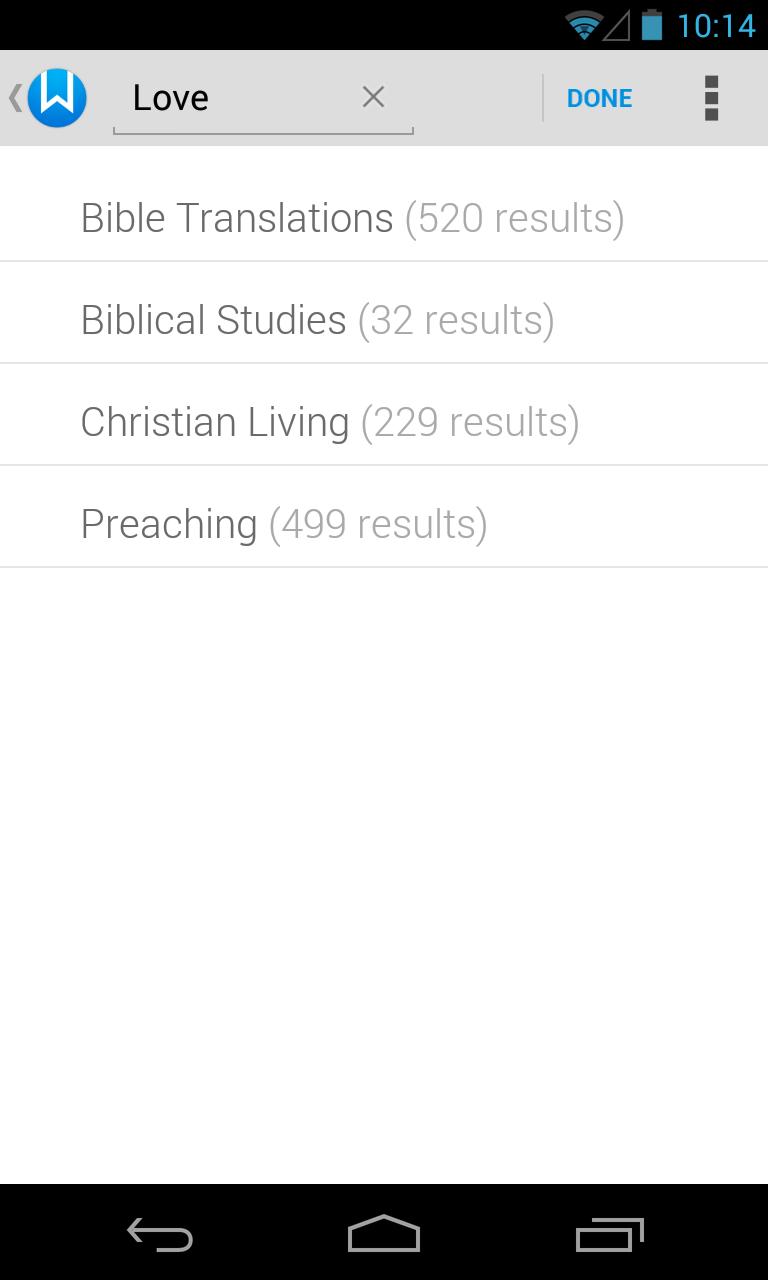Image resolution: width=768 pixels, height=1280 pixels.
Task: Tap the blue W app logo icon
Action: (x=57, y=97)
